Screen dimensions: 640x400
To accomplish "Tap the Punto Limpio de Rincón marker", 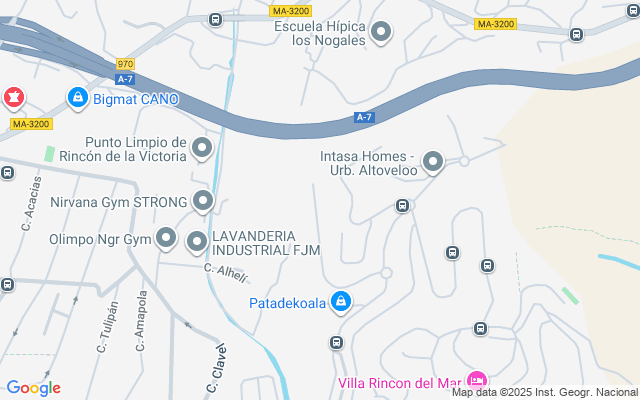I will [x=202, y=149].
